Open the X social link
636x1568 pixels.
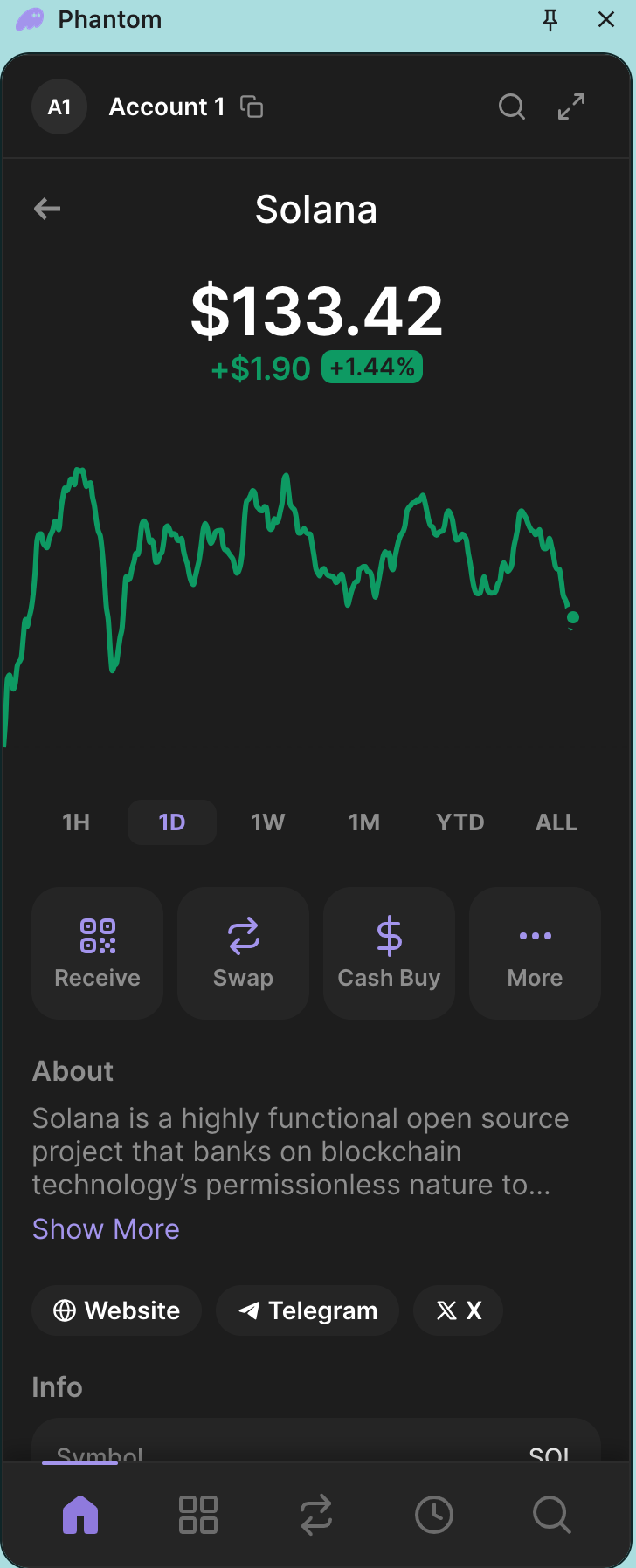point(459,1310)
